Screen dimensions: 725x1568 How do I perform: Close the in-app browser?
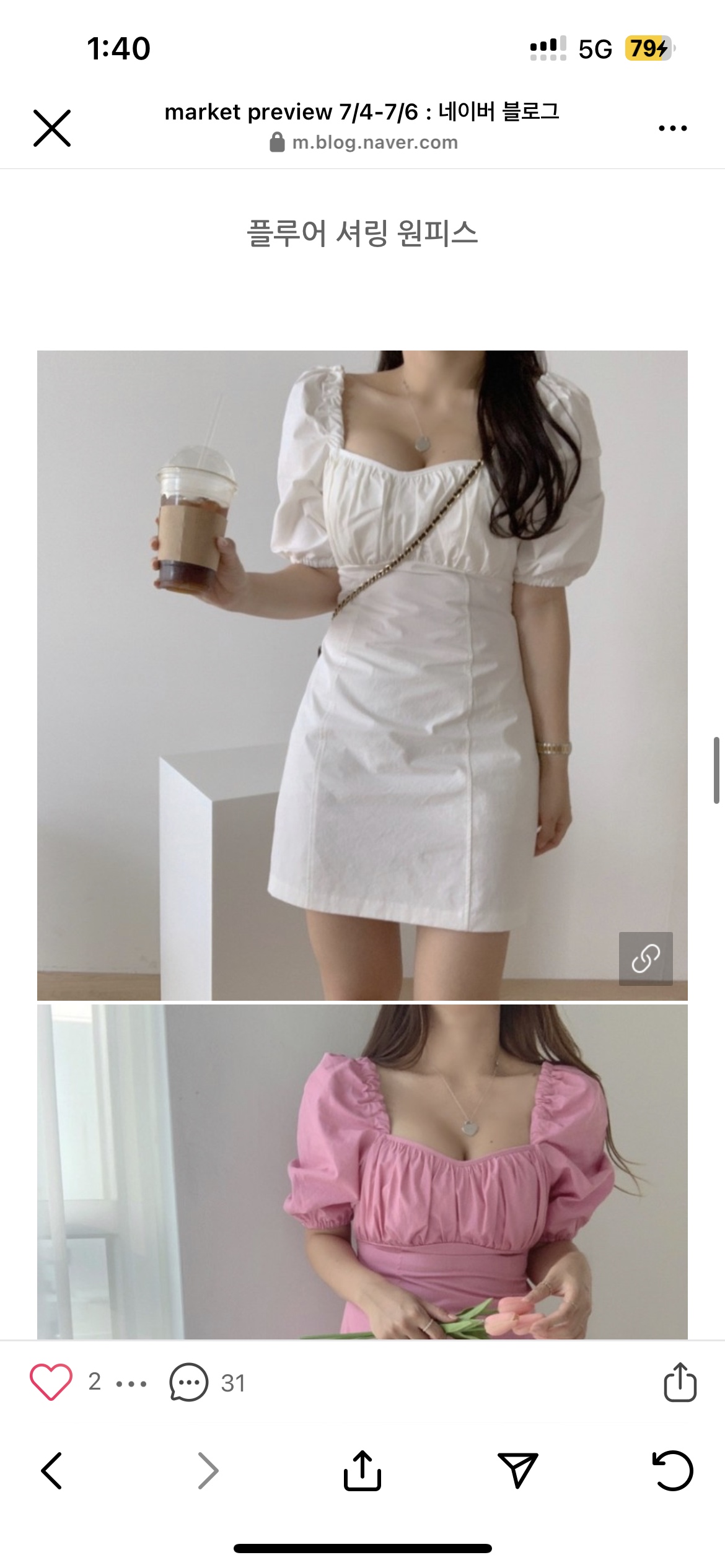point(52,128)
